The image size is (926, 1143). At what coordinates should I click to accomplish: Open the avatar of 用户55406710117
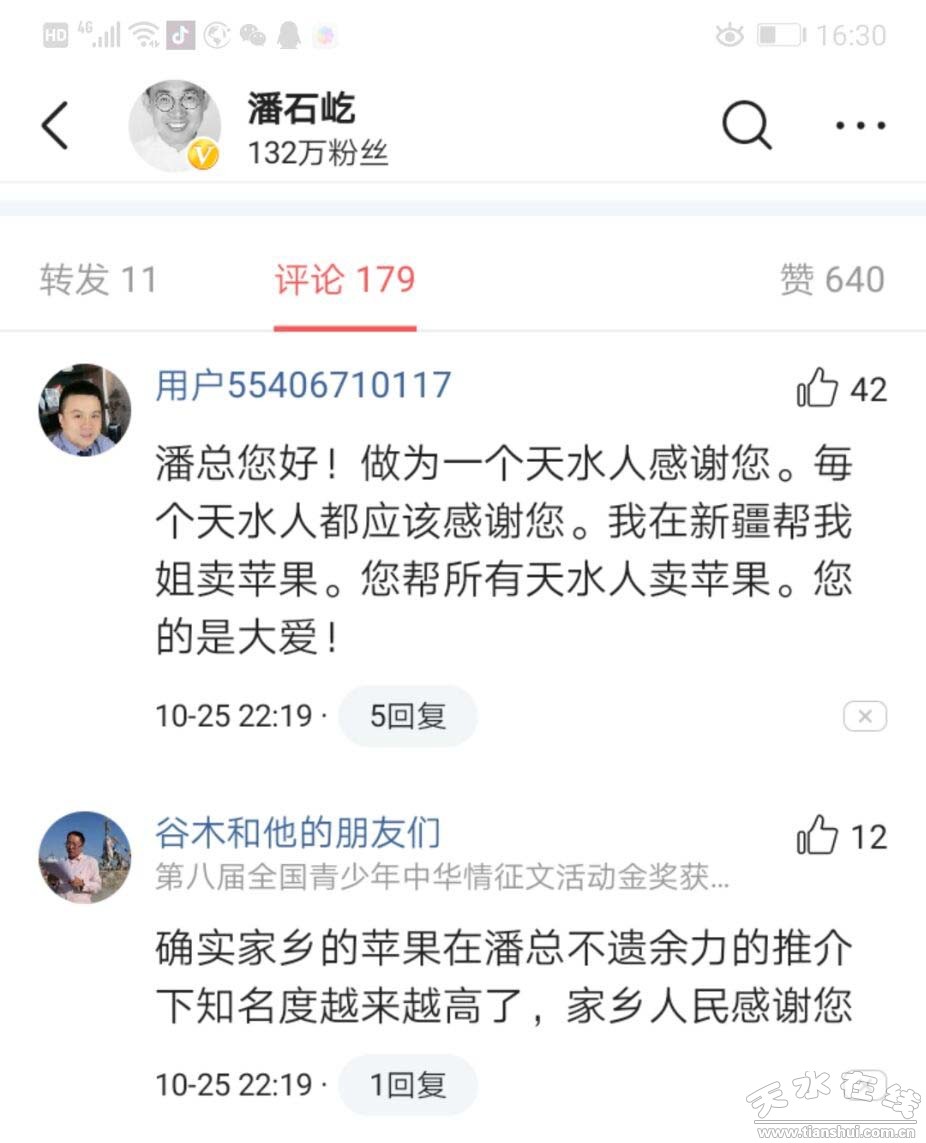[x=85, y=410]
